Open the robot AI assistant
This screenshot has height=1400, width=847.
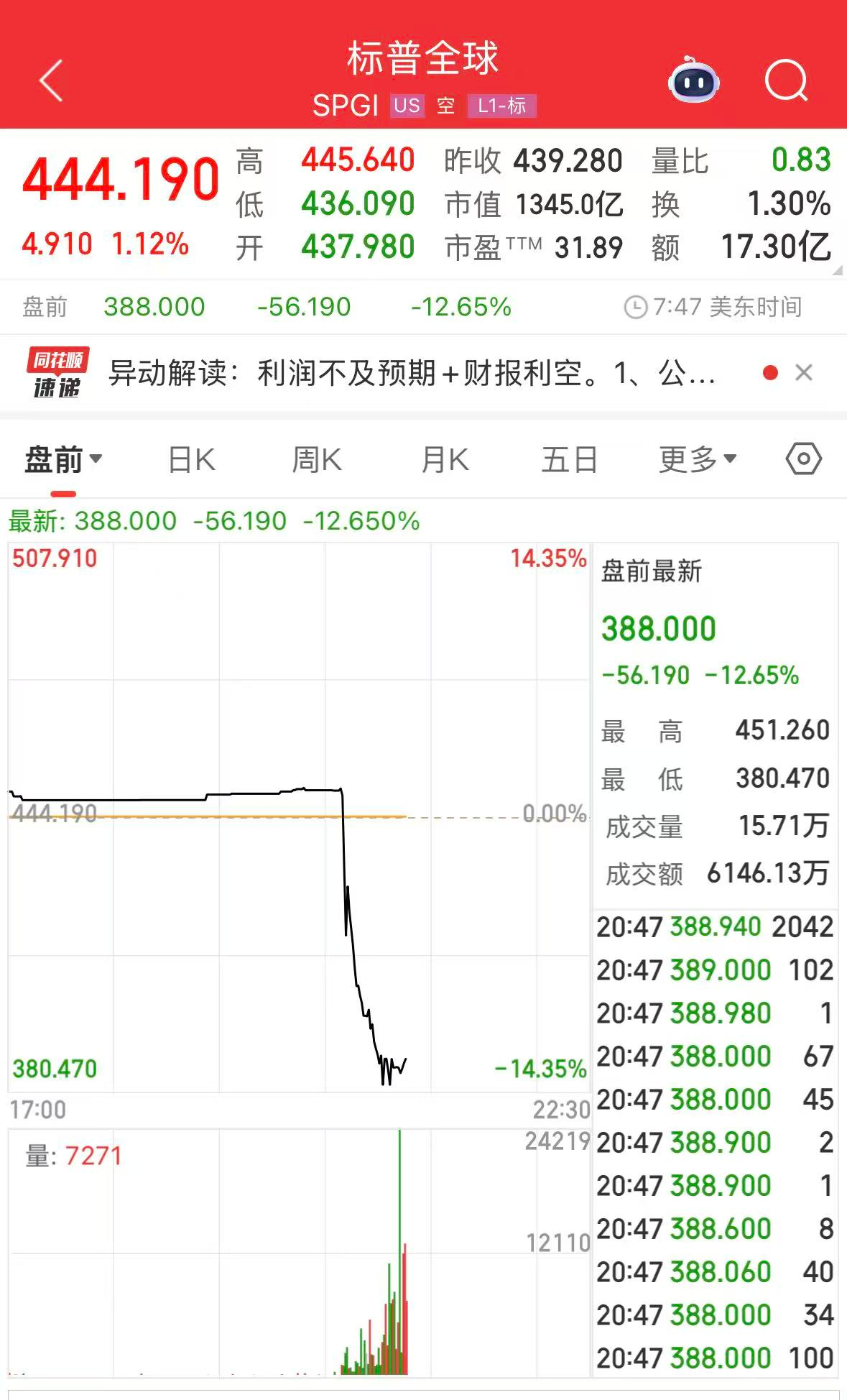point(693,80)
